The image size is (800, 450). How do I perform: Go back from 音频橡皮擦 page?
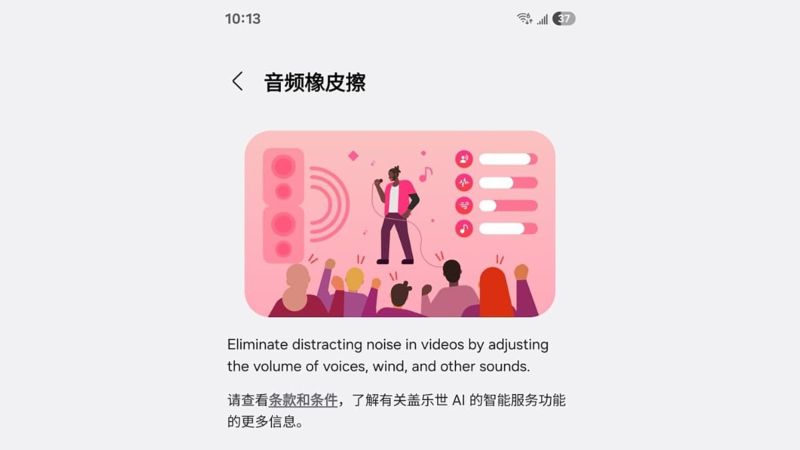click(x=237, y=82)
